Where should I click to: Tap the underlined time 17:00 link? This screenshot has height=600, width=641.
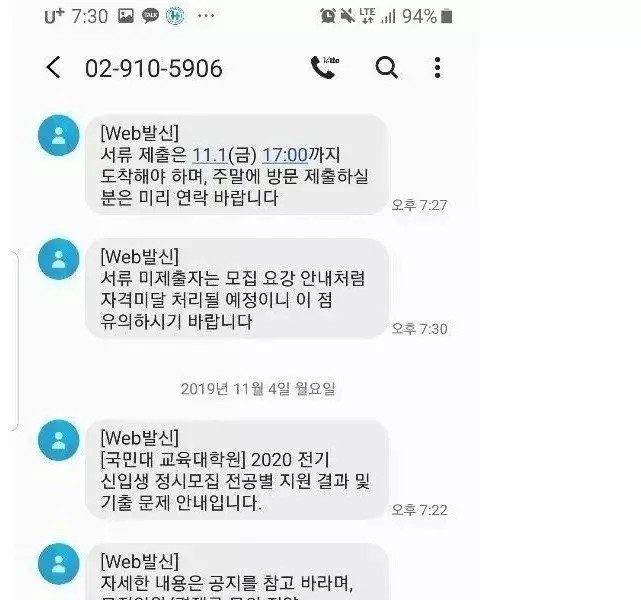pos(284,155)
